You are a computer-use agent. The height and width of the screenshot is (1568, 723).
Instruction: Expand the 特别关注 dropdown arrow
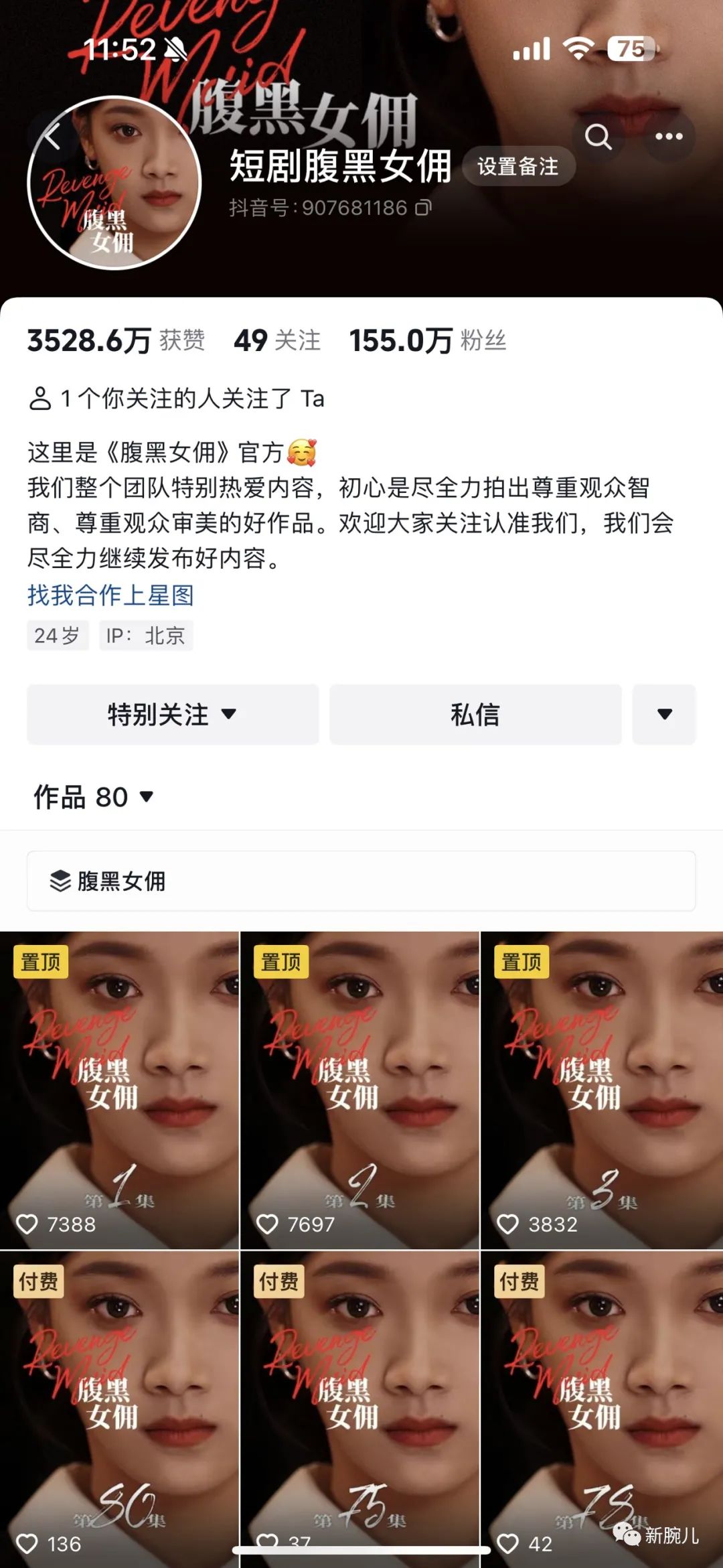point(230,715)
